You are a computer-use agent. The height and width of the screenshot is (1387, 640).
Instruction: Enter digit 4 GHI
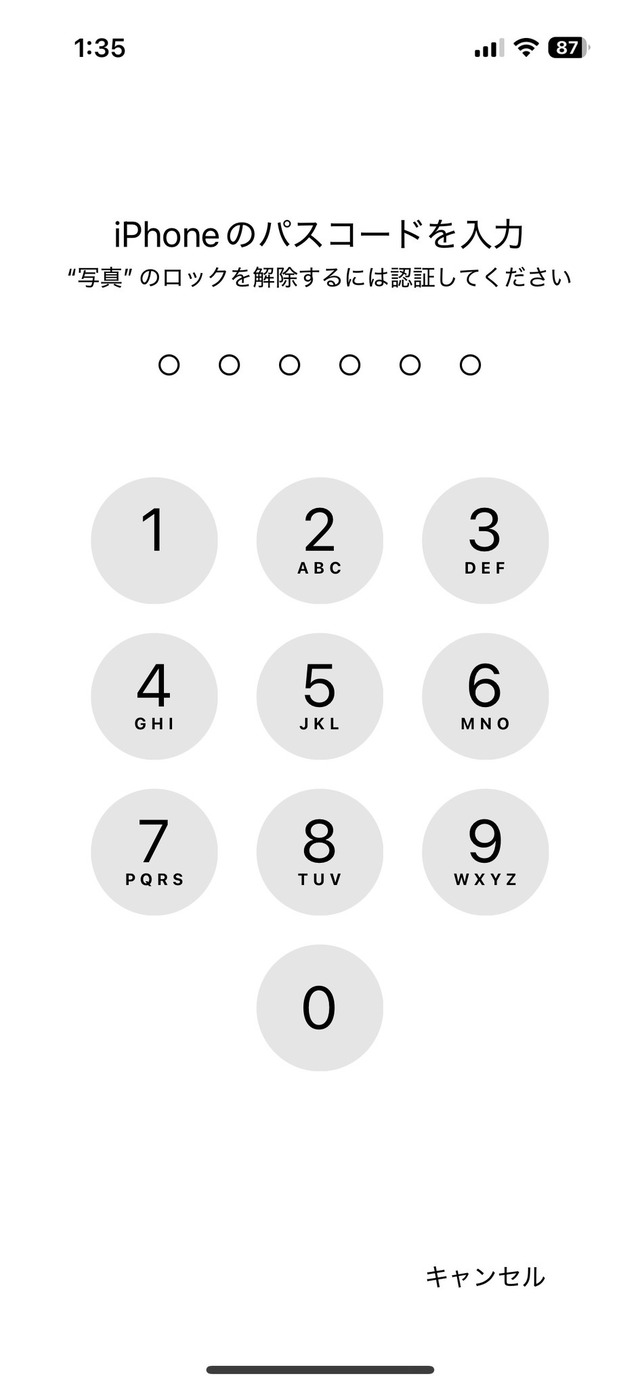pos(154,696)
